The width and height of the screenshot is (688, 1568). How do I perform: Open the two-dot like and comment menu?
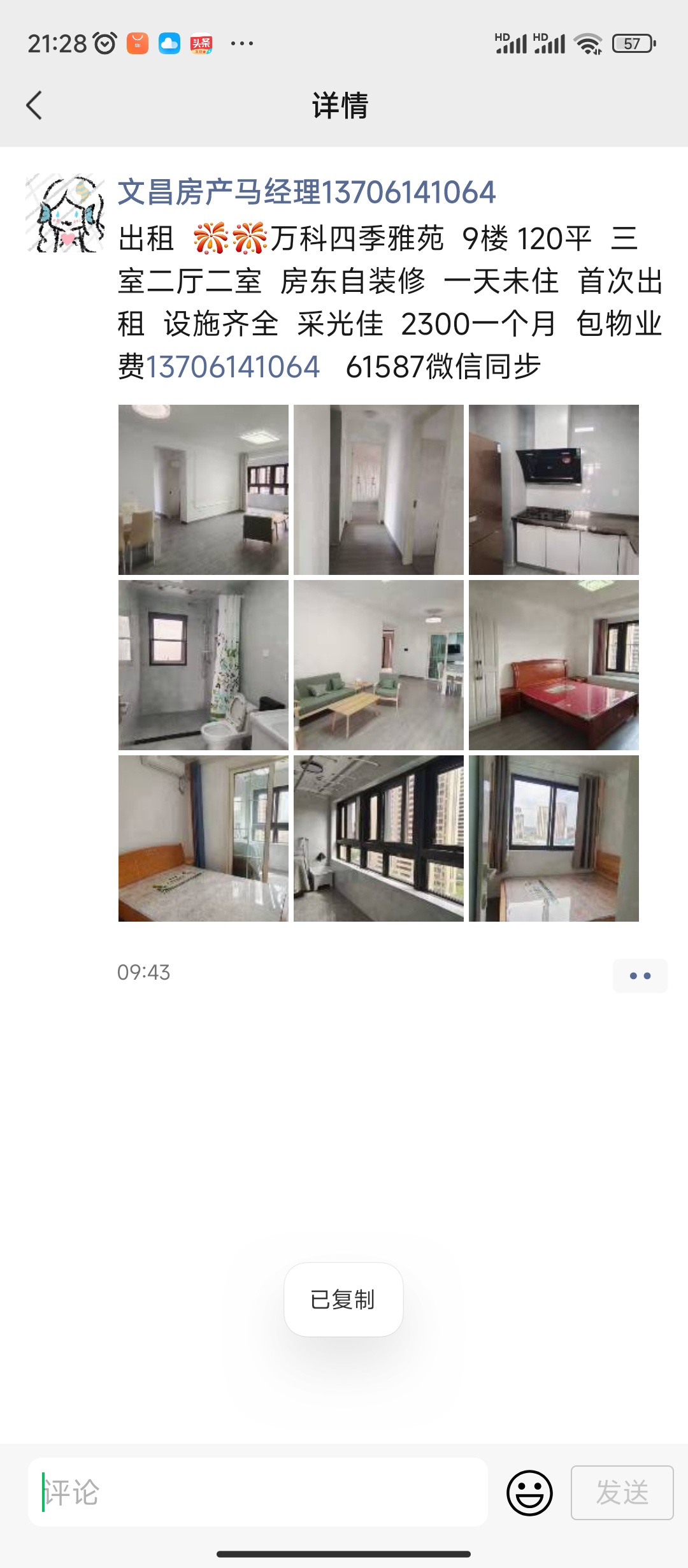640,976
